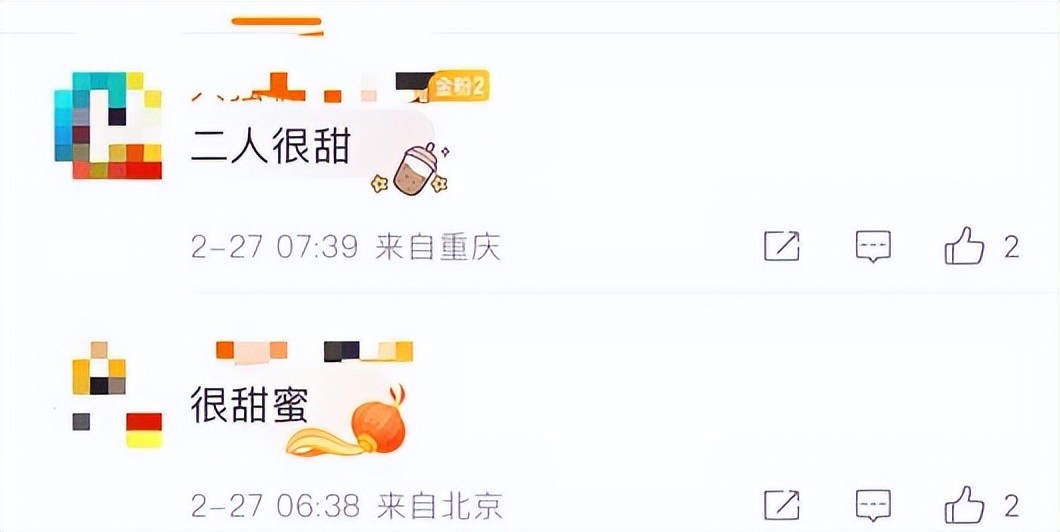Reply to the comment 二人很甜
The height and width of the screenshot is (532, 1060).
[x=873, y=246]
